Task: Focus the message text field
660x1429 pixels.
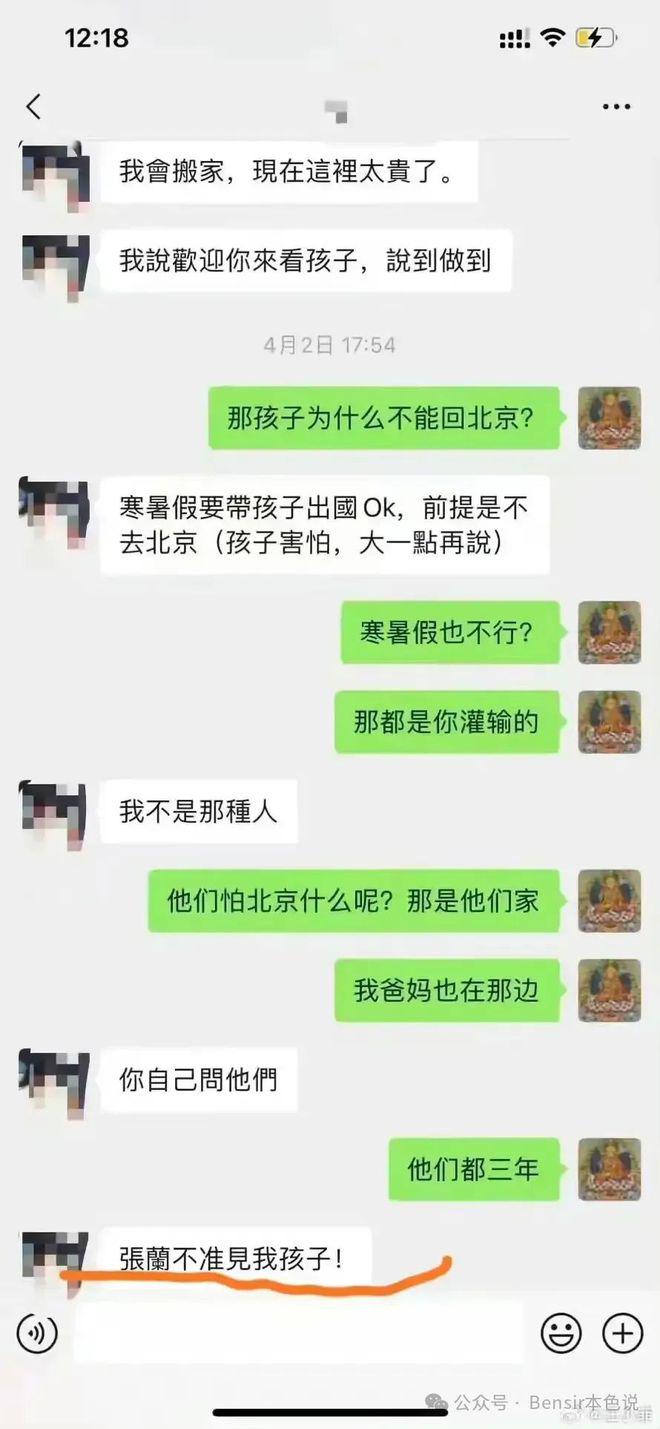Action: point(298,1333)
